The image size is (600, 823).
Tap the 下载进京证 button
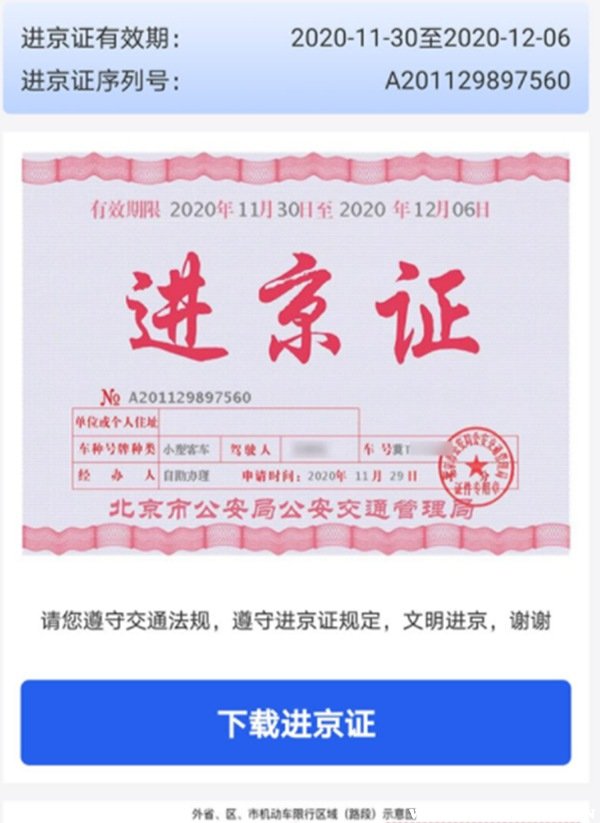[x=295, y=722]
